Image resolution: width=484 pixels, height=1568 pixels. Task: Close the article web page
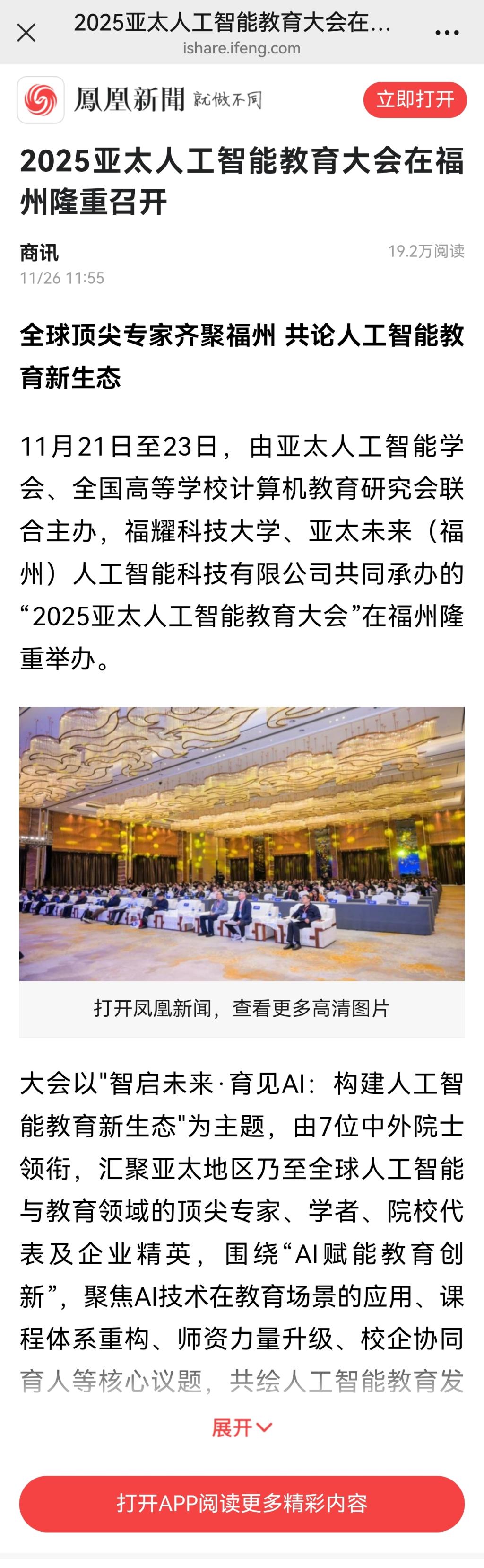pyautogui.click(x=26, y=33)
